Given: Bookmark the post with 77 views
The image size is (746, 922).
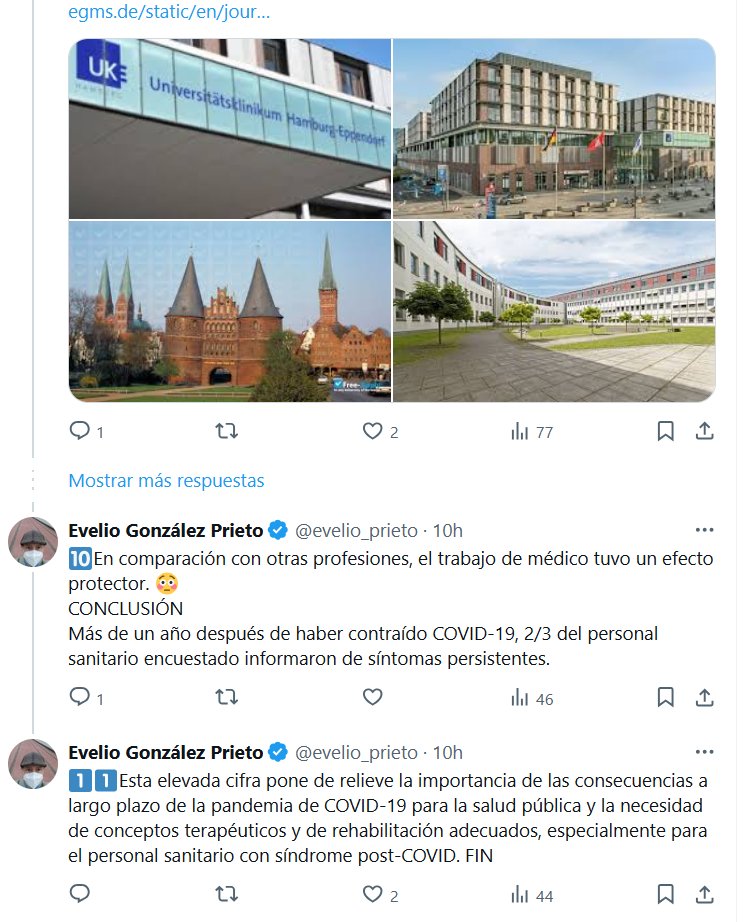Looking at the screenshot, I should coord(665,431).
